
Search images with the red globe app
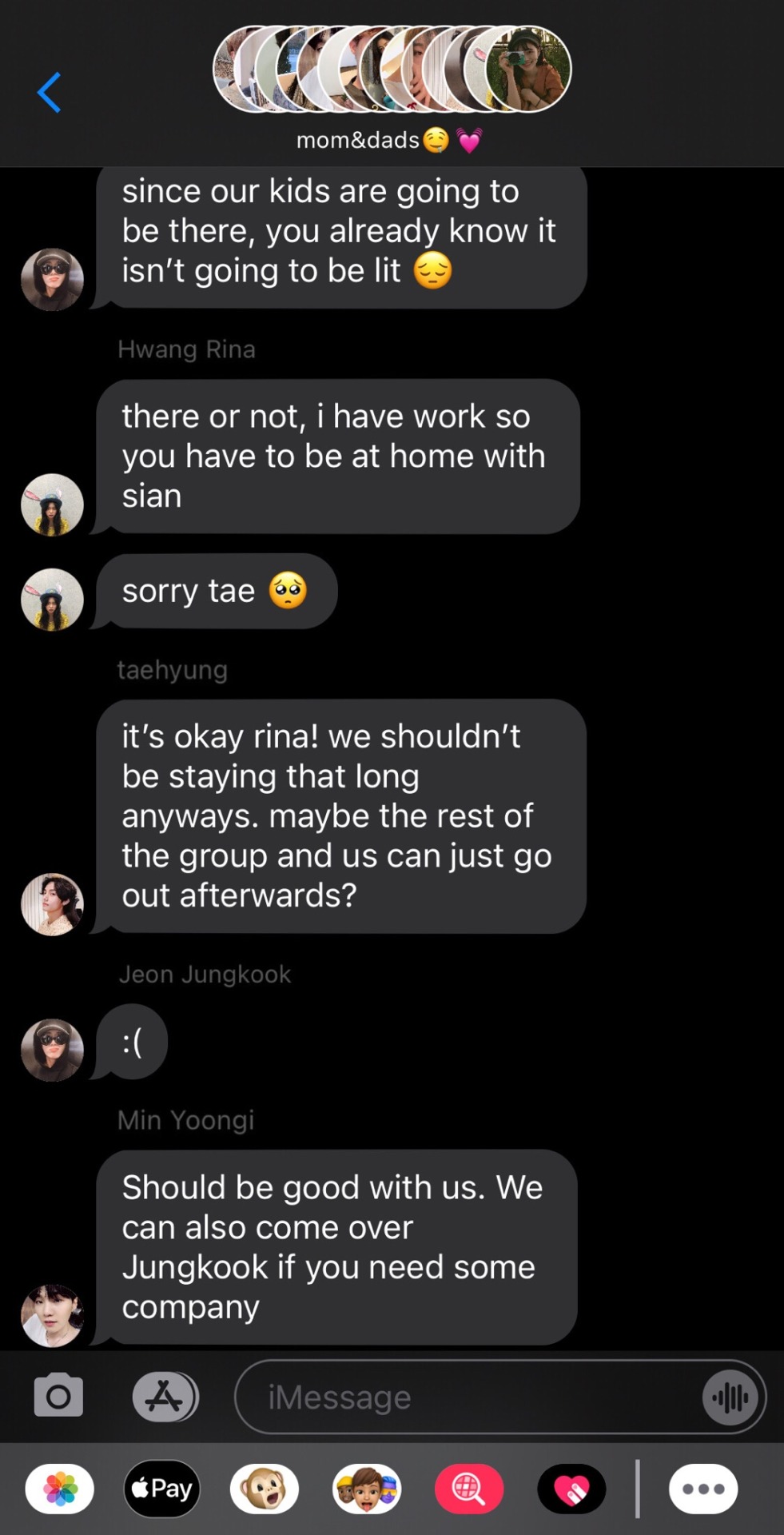[469, 1489]
